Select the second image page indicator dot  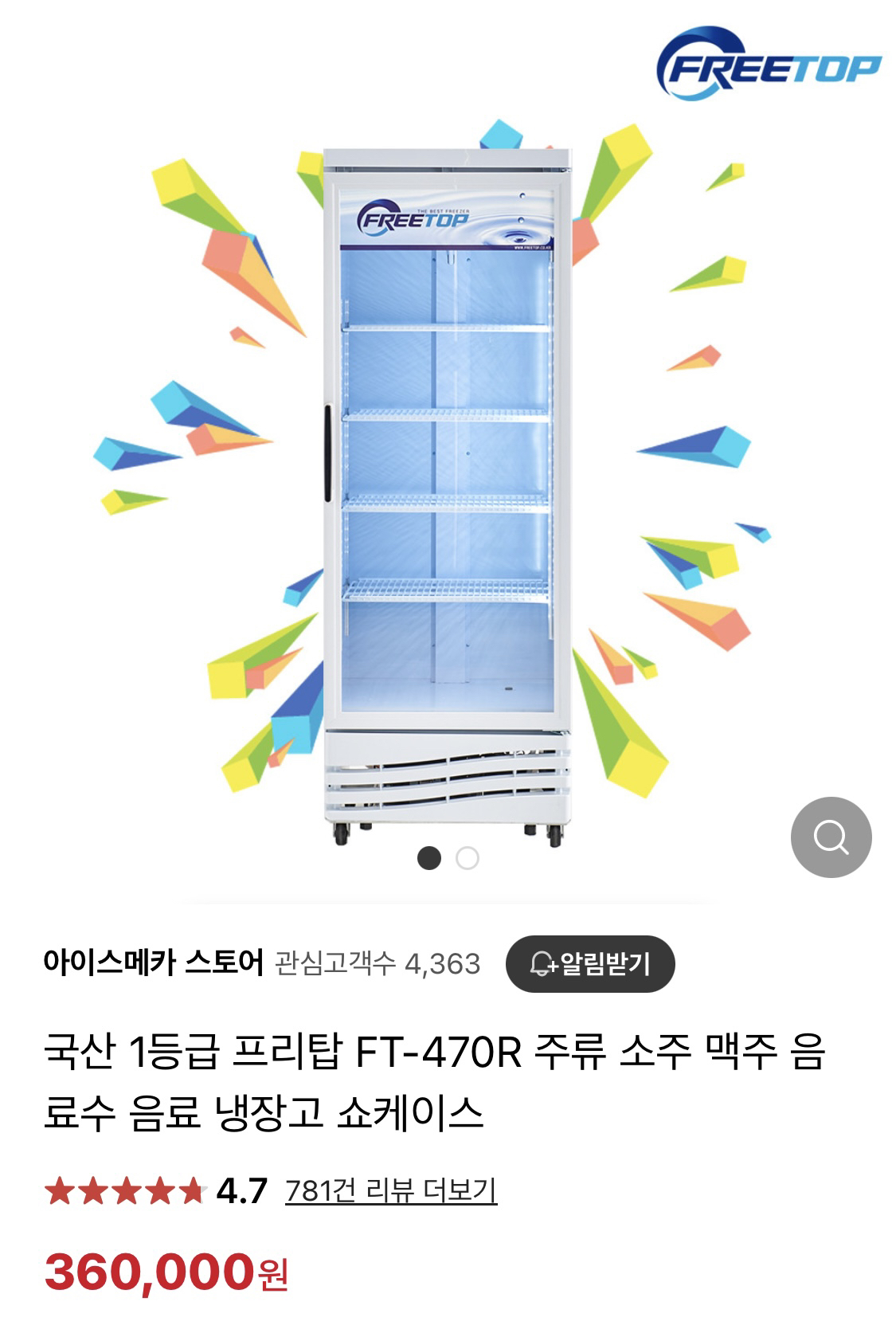click(x=468, y=858)
